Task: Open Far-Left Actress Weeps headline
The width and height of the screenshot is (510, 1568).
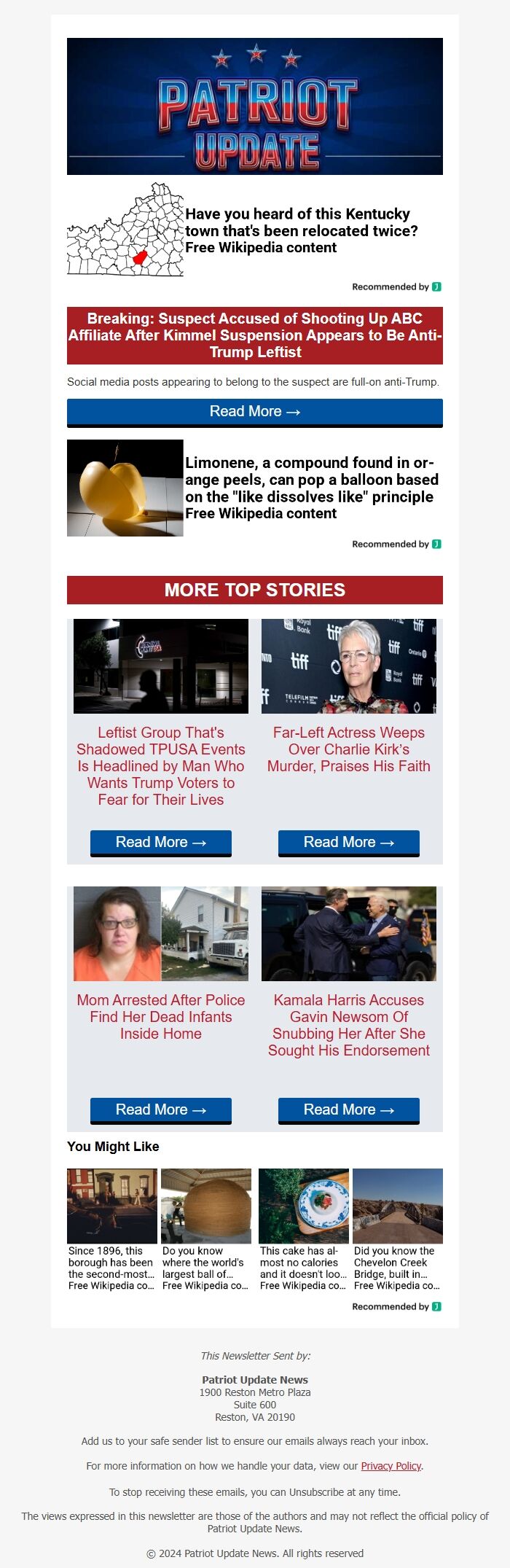Action: pos(348,749)
